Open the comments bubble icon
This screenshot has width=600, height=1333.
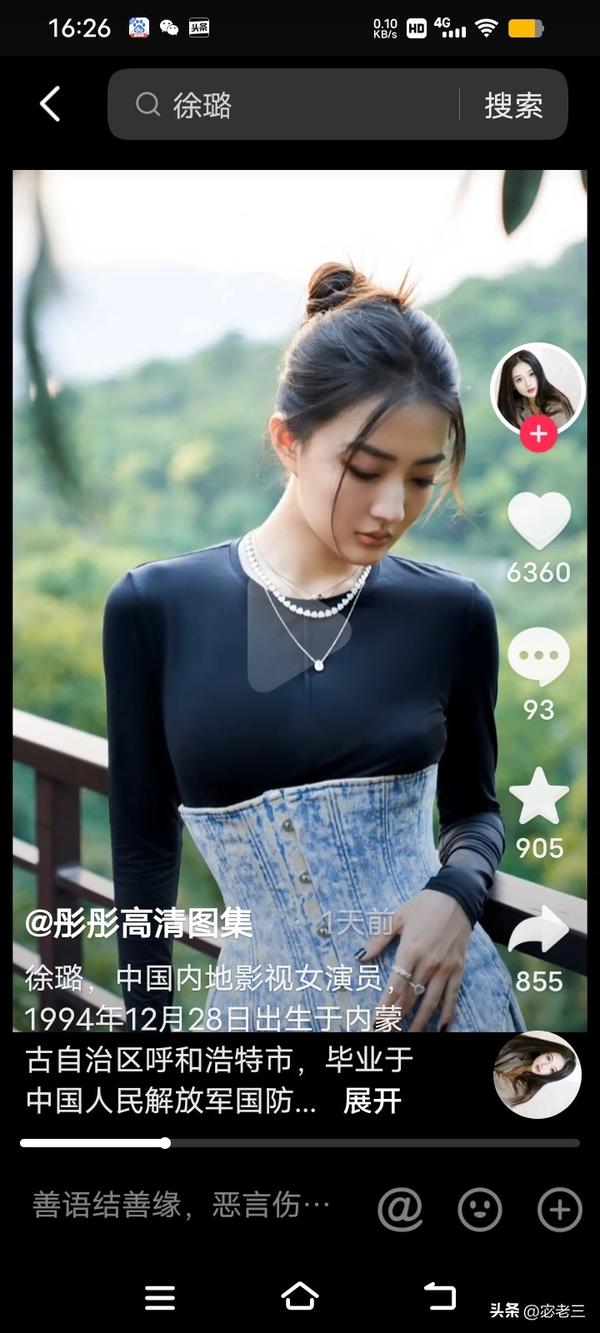[x=538, y=658]
